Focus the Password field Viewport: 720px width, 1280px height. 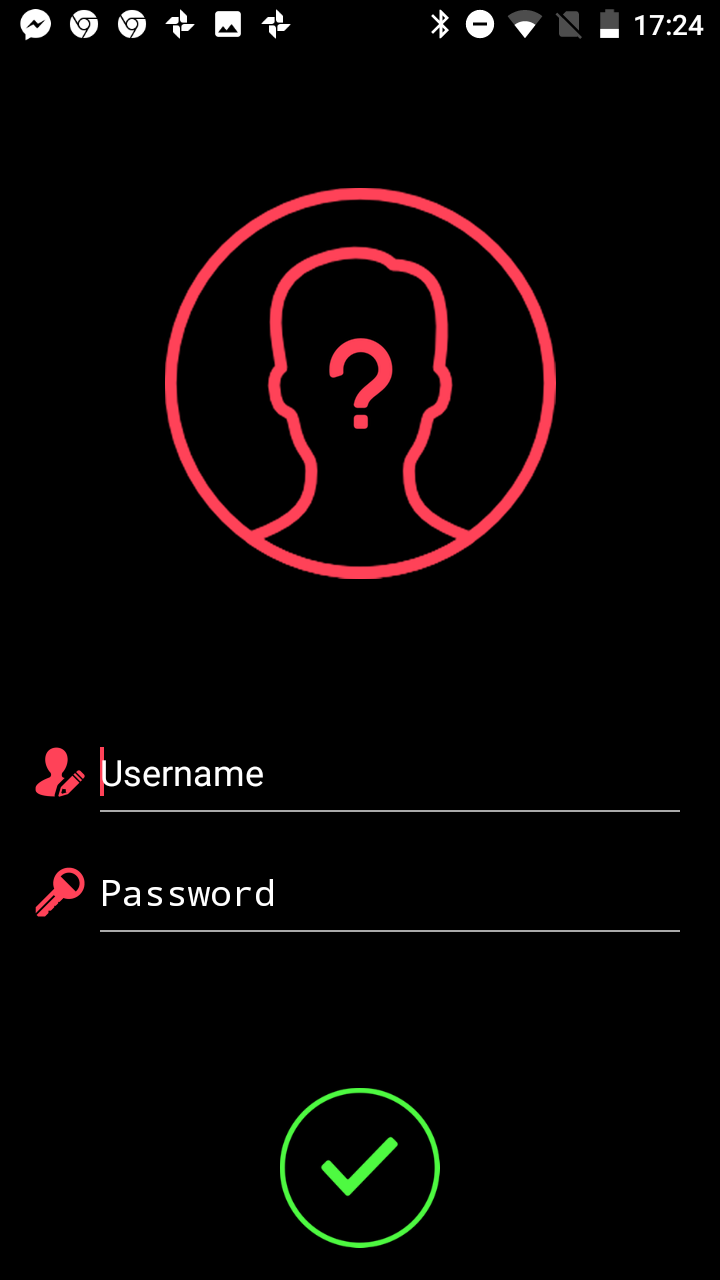tap(390, 894)
